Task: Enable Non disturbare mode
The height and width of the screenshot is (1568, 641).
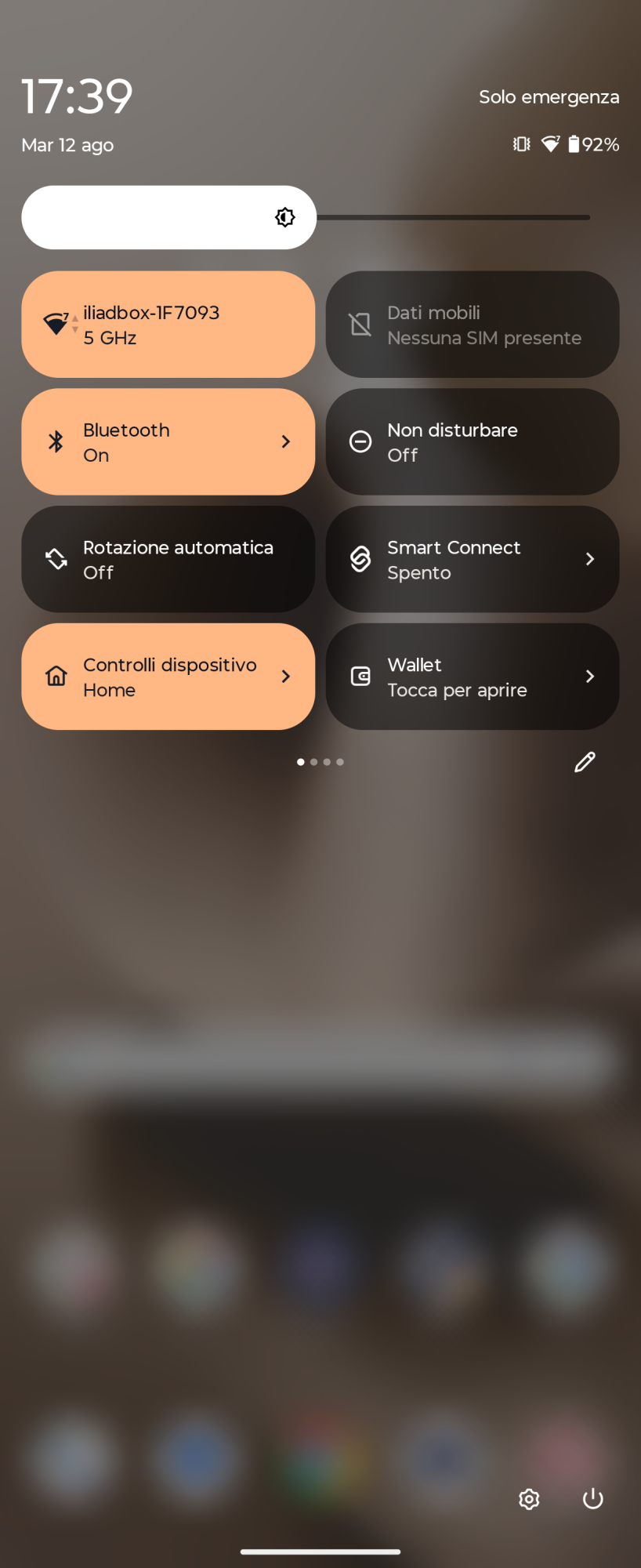Action: pyautogui.click(x=472, y=442)
